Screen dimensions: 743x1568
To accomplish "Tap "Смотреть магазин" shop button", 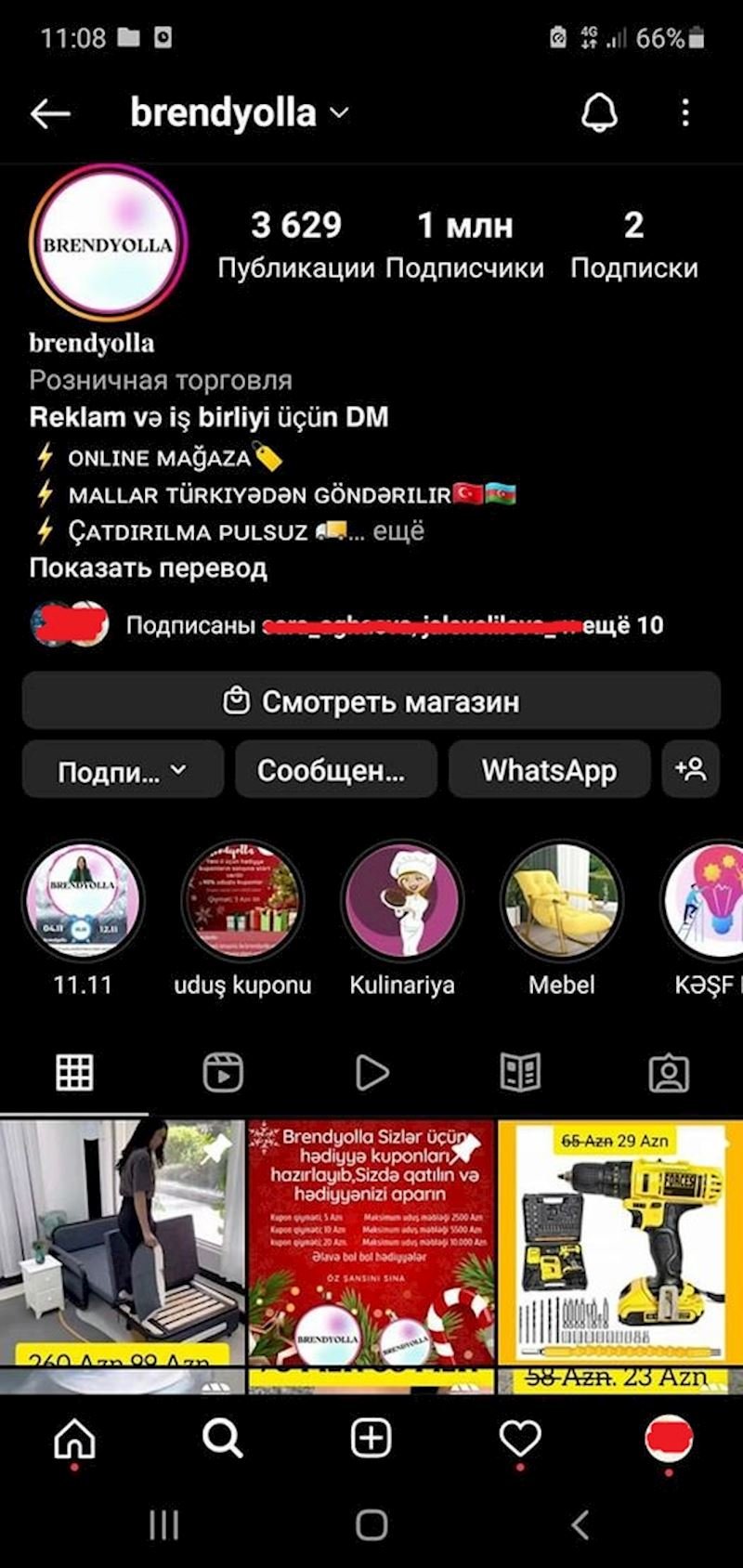I will point(371,701).
